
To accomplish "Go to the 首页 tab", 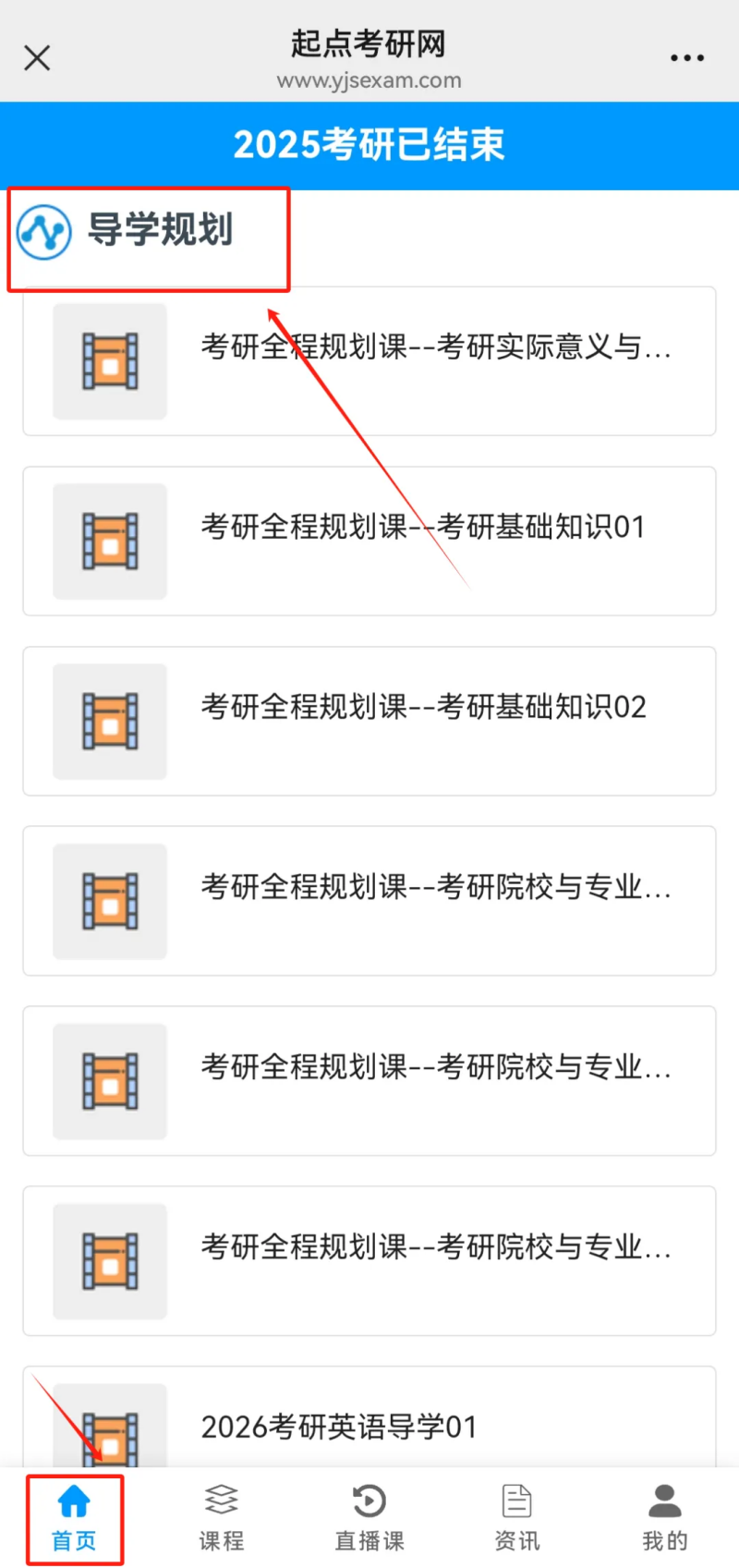I will point(74,1518).
